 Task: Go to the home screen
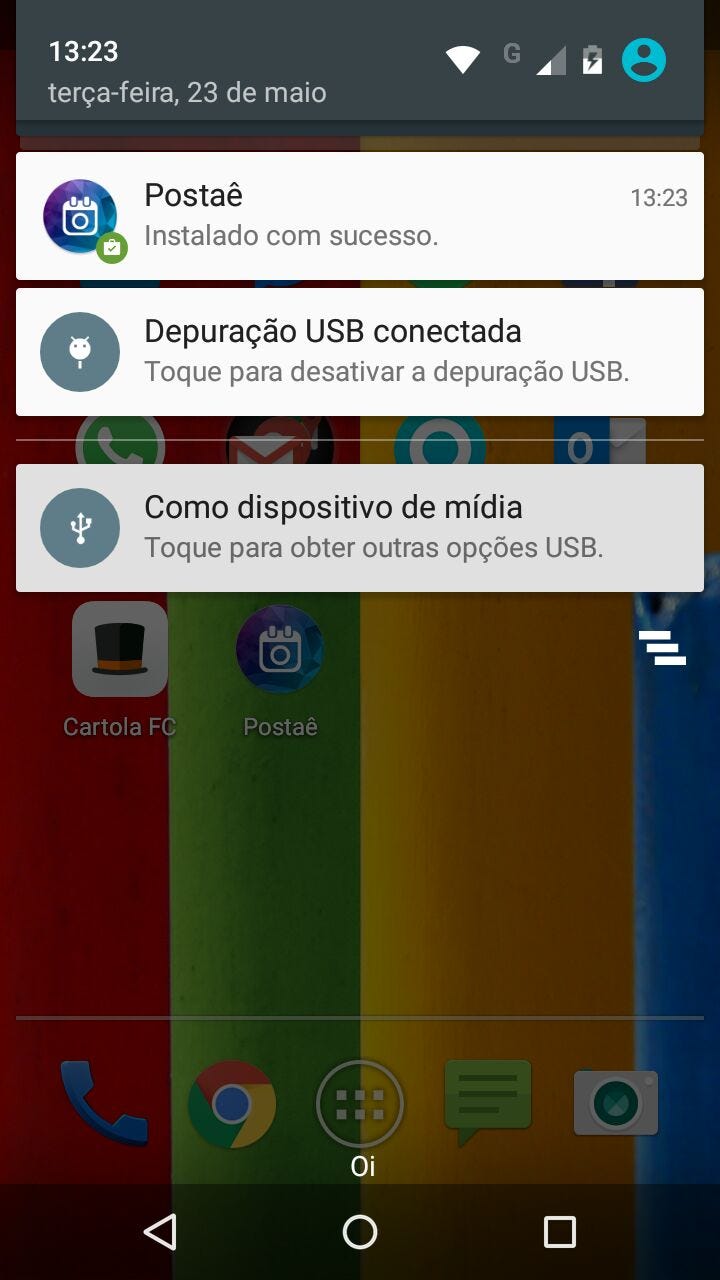coord(360,1232)
